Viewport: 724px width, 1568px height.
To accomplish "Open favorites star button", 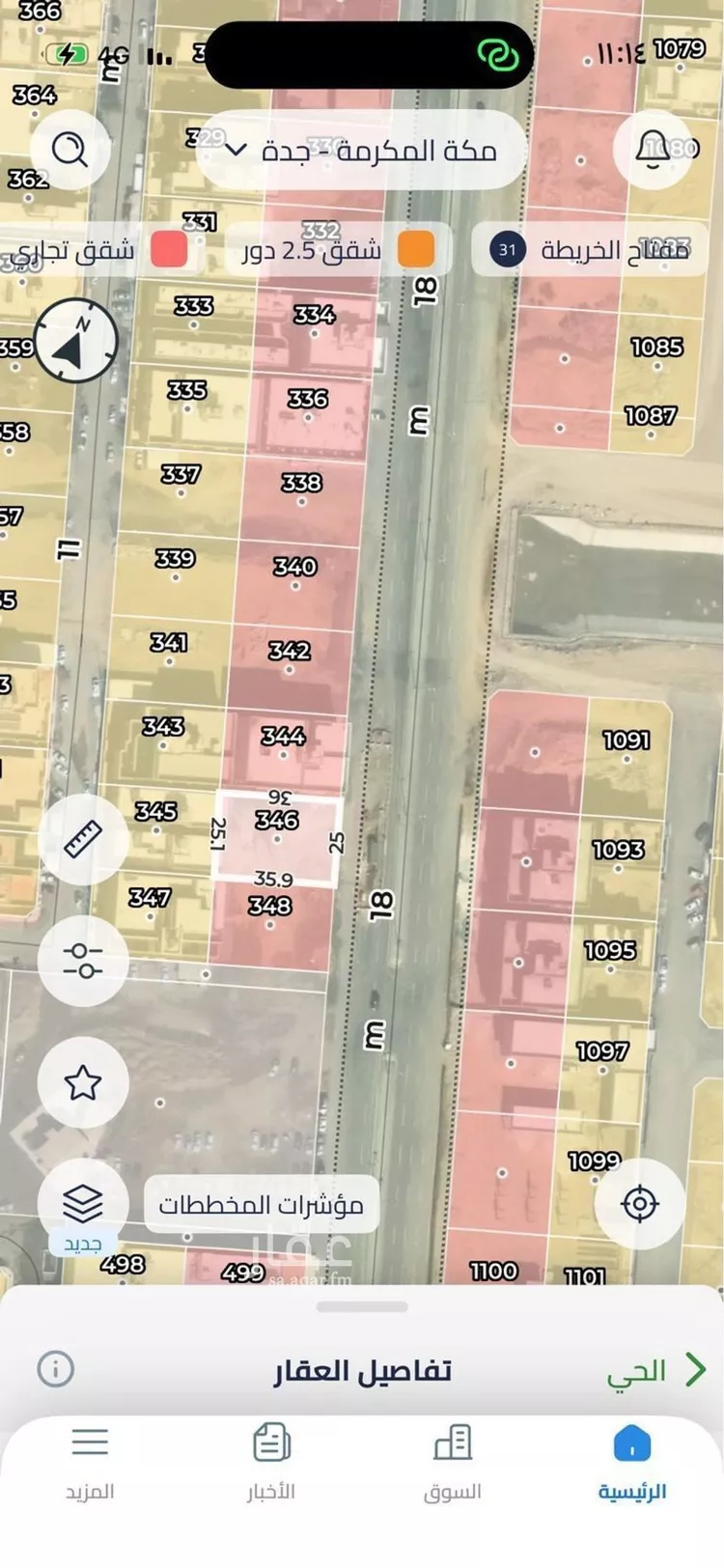I will click(83, 1082).
